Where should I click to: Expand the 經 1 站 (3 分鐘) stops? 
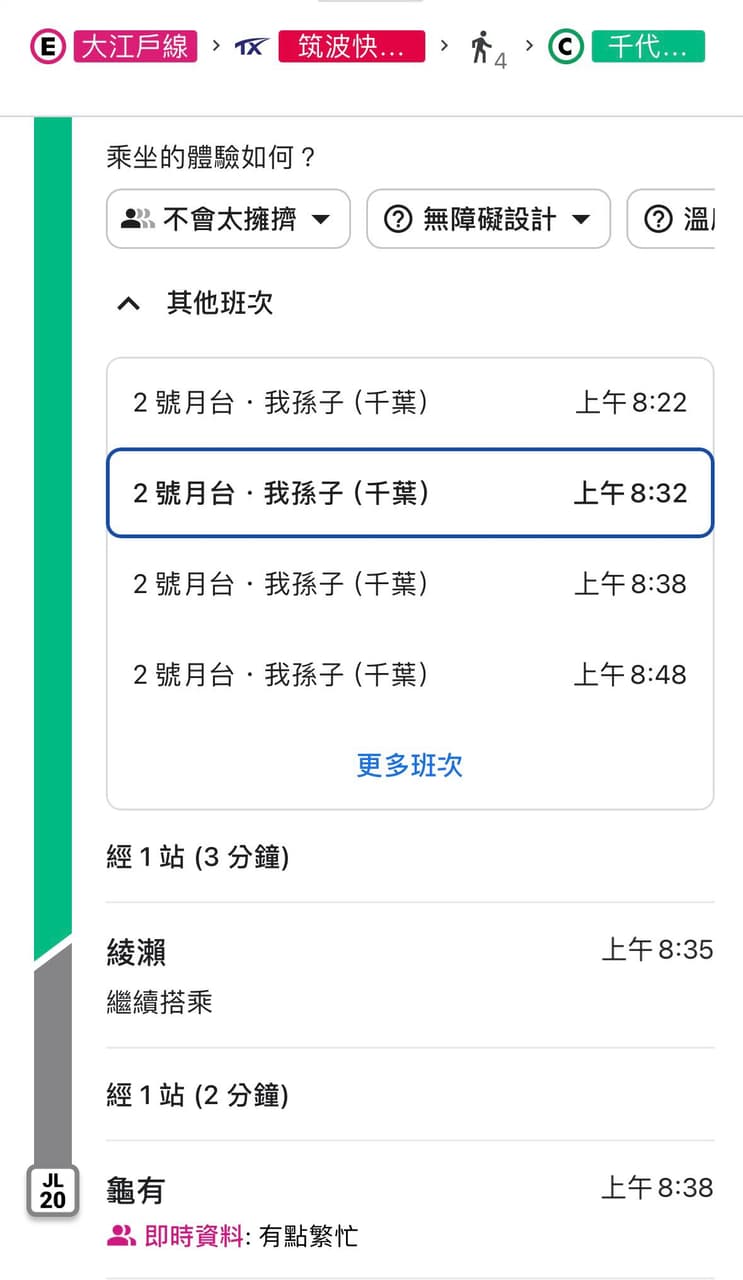tap(410, 857)
